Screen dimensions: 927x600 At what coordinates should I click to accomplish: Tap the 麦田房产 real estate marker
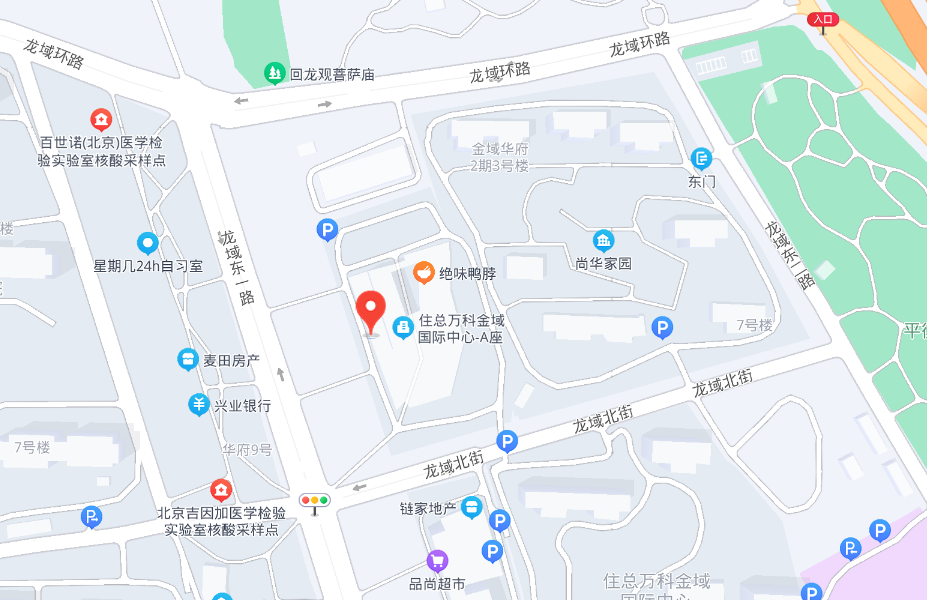(x=187, y=359)
